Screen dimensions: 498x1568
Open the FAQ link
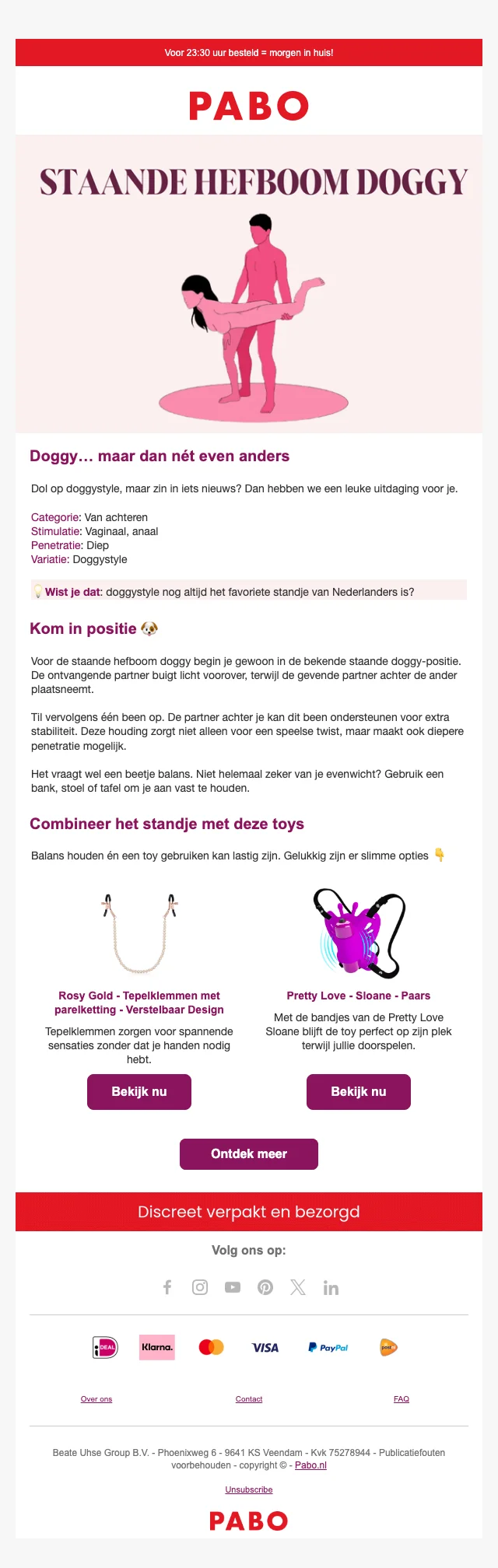[402, 1398]
